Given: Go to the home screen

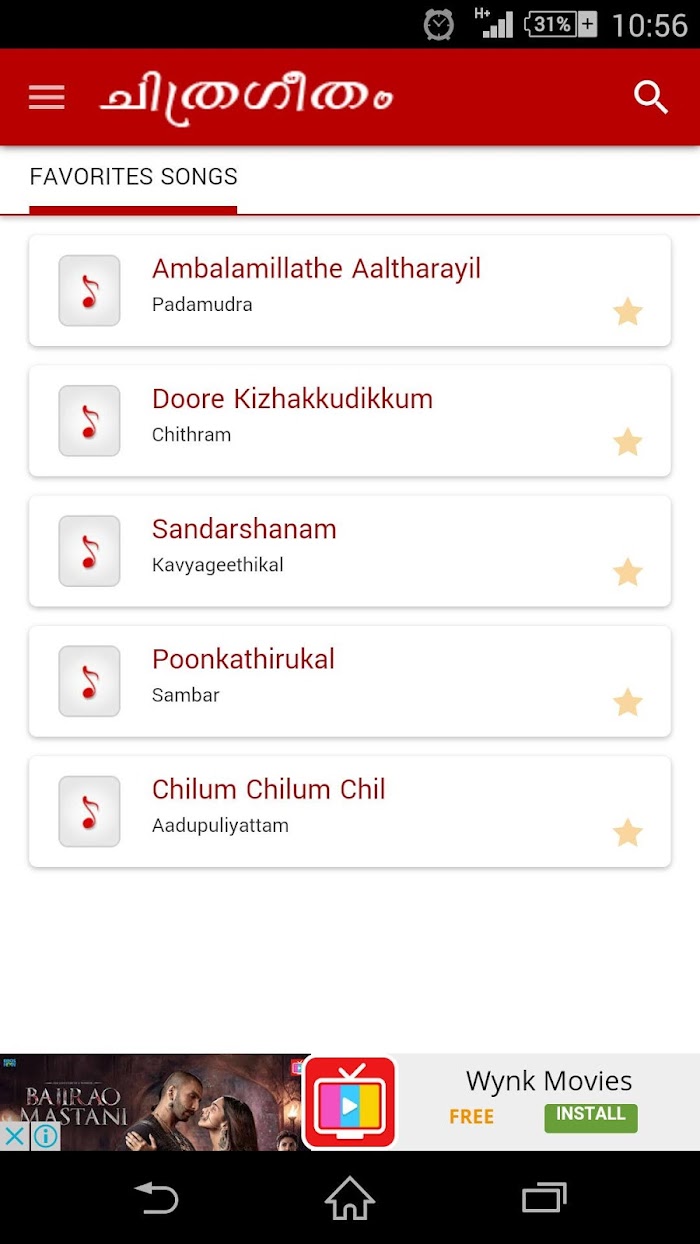Looking at the screenshot, I should tap(350, 1197).
